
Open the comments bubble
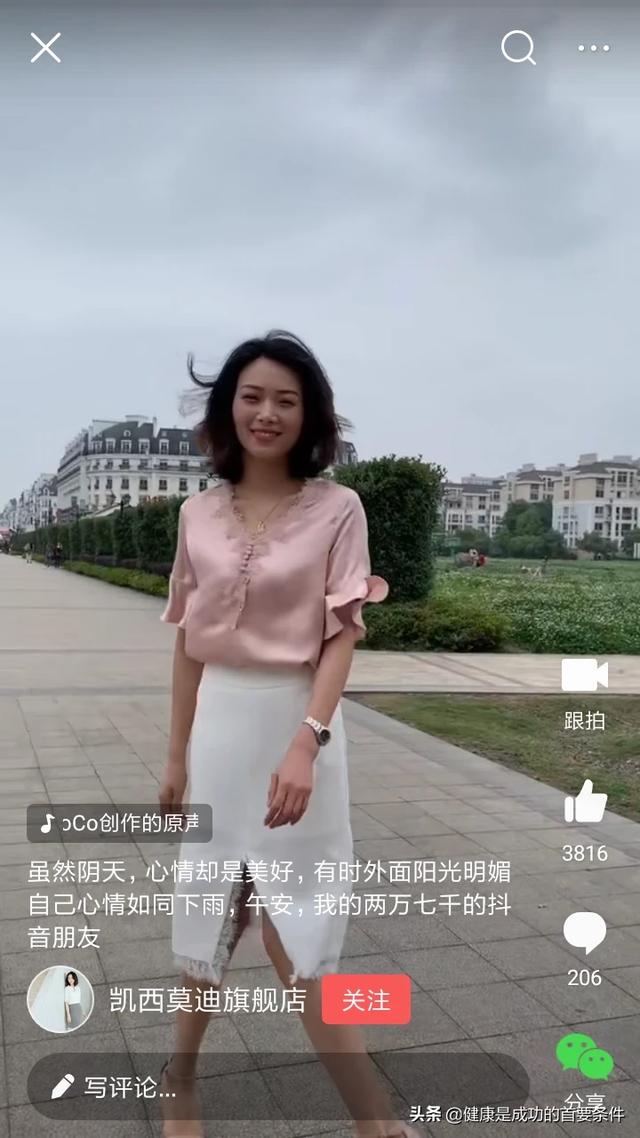pyautogui.click(x=585, y=934)
